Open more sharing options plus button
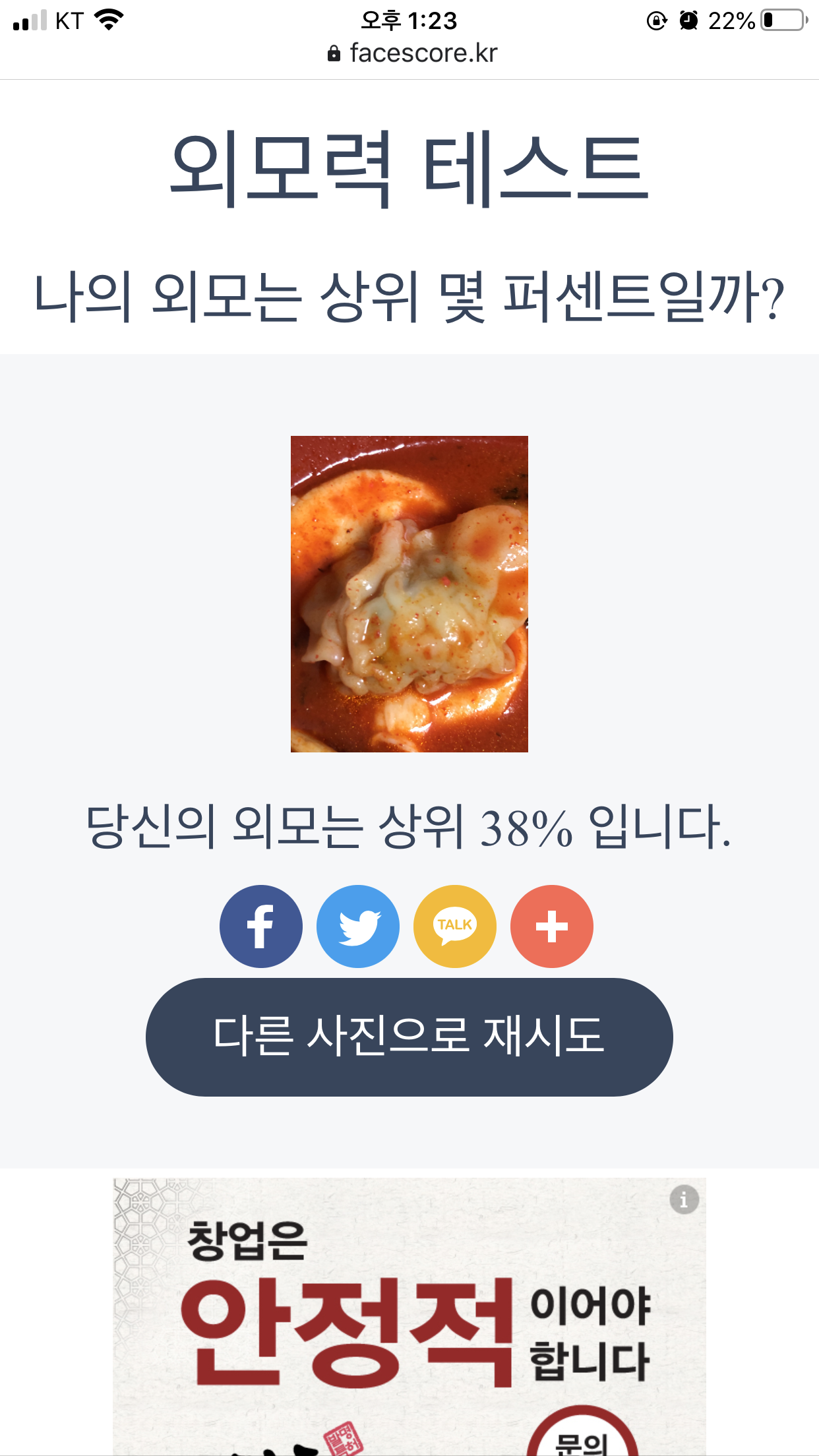Image resolution: width=819 pixels, height=1456 pixels. tap(552, 926)
